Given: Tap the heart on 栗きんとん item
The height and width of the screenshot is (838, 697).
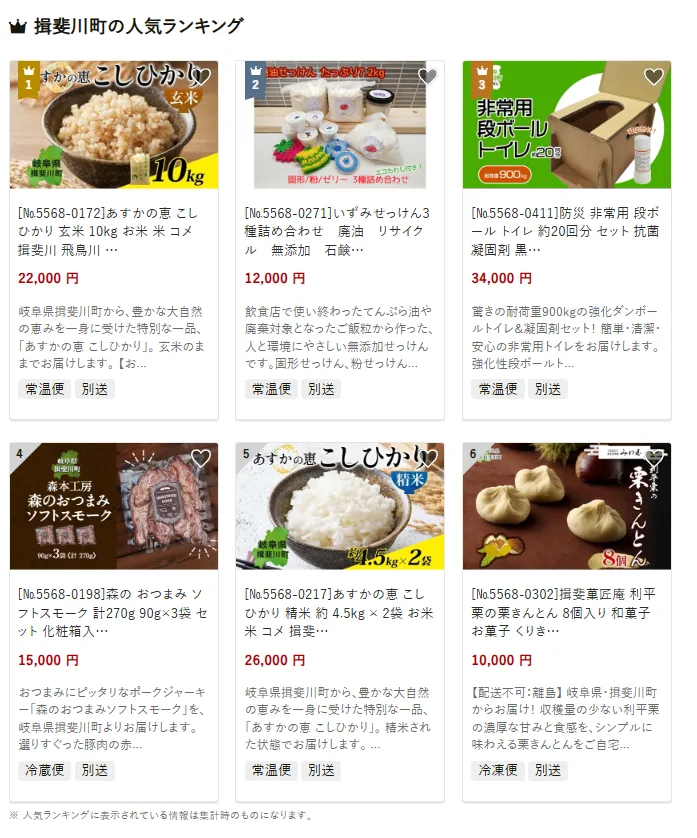Looking at the screenshot, I should pyautogui.click(x=654, y=459).
